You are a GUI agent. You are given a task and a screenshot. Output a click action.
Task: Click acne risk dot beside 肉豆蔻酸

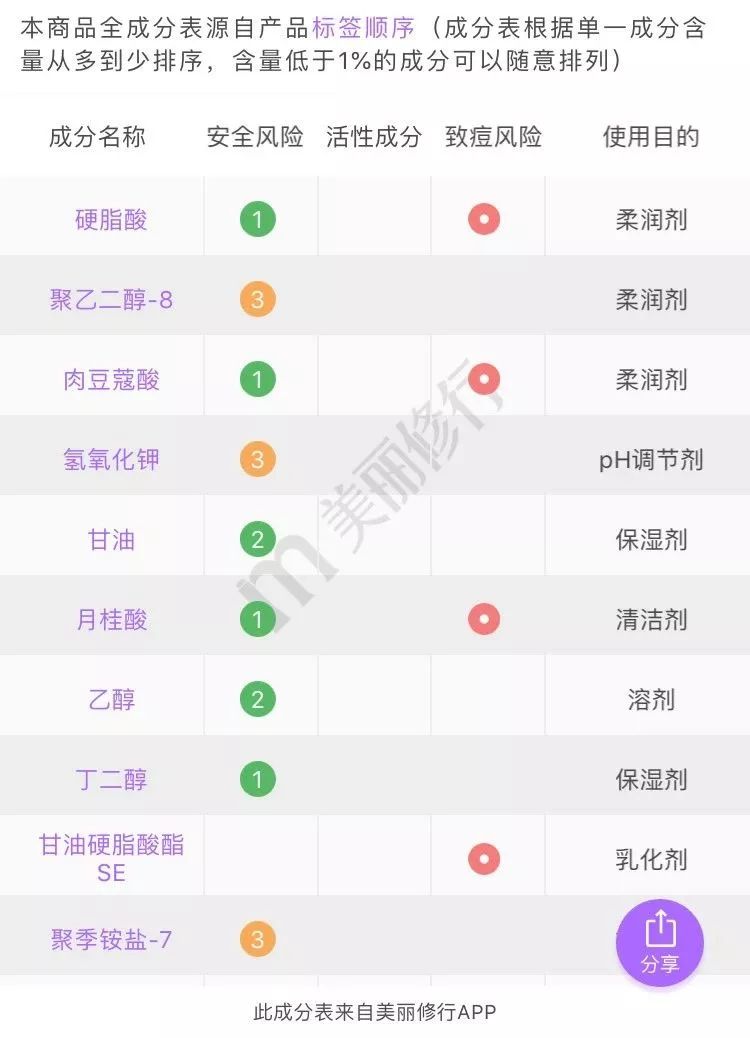tap(486, 378)
